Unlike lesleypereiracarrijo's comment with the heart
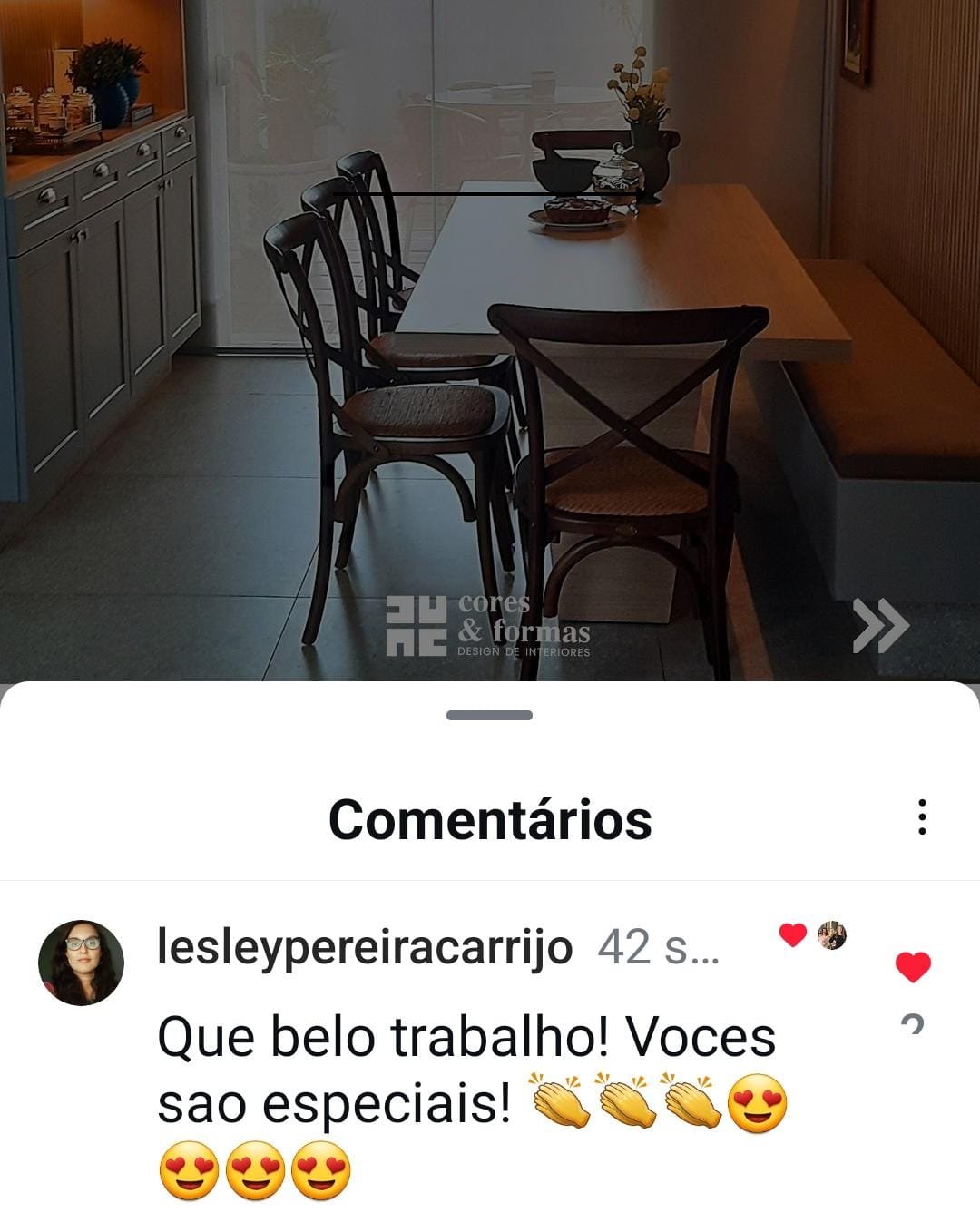 (913, 967)
